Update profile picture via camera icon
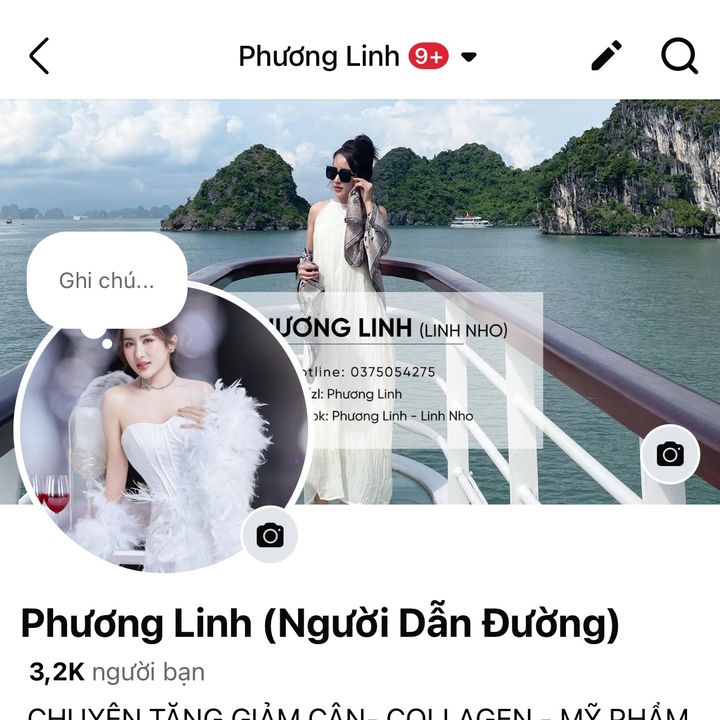The width and height of the screenshot is (720, 720). coord(270,535)
